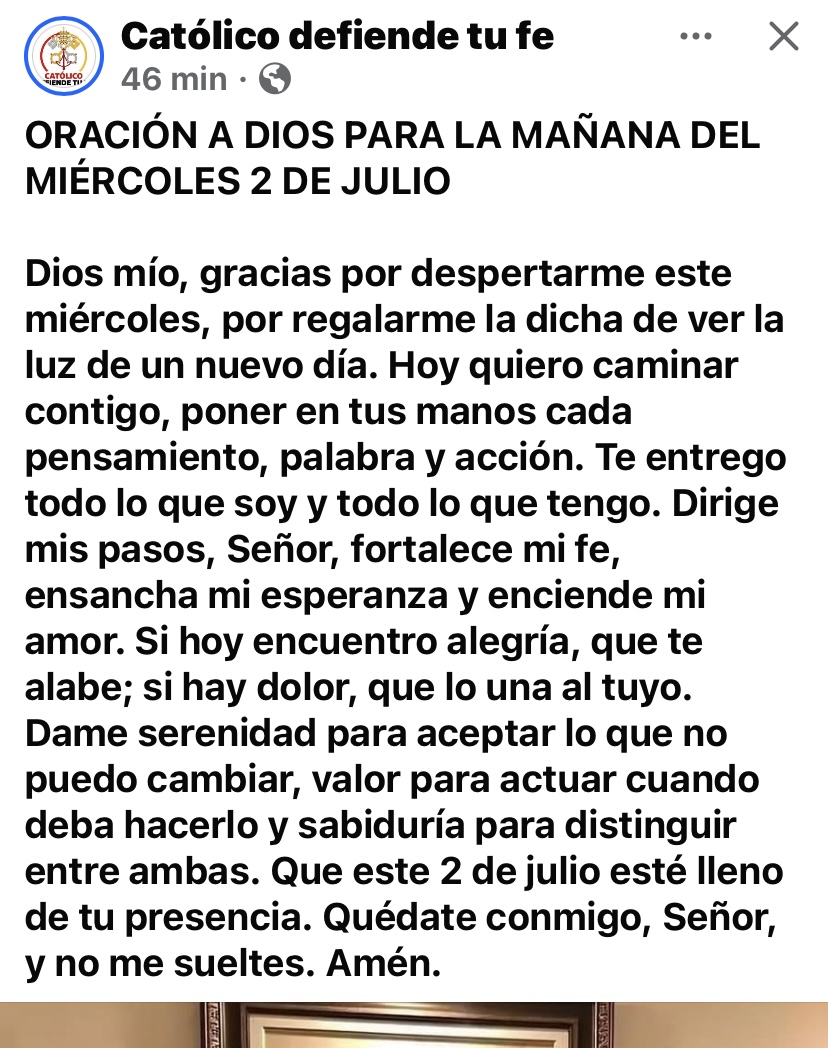Image resolution: width=828 pixels, height=1048 pixels.
Task: Open the photo attached to the post
Action: pyautogui.click(x=414, y=1025)
